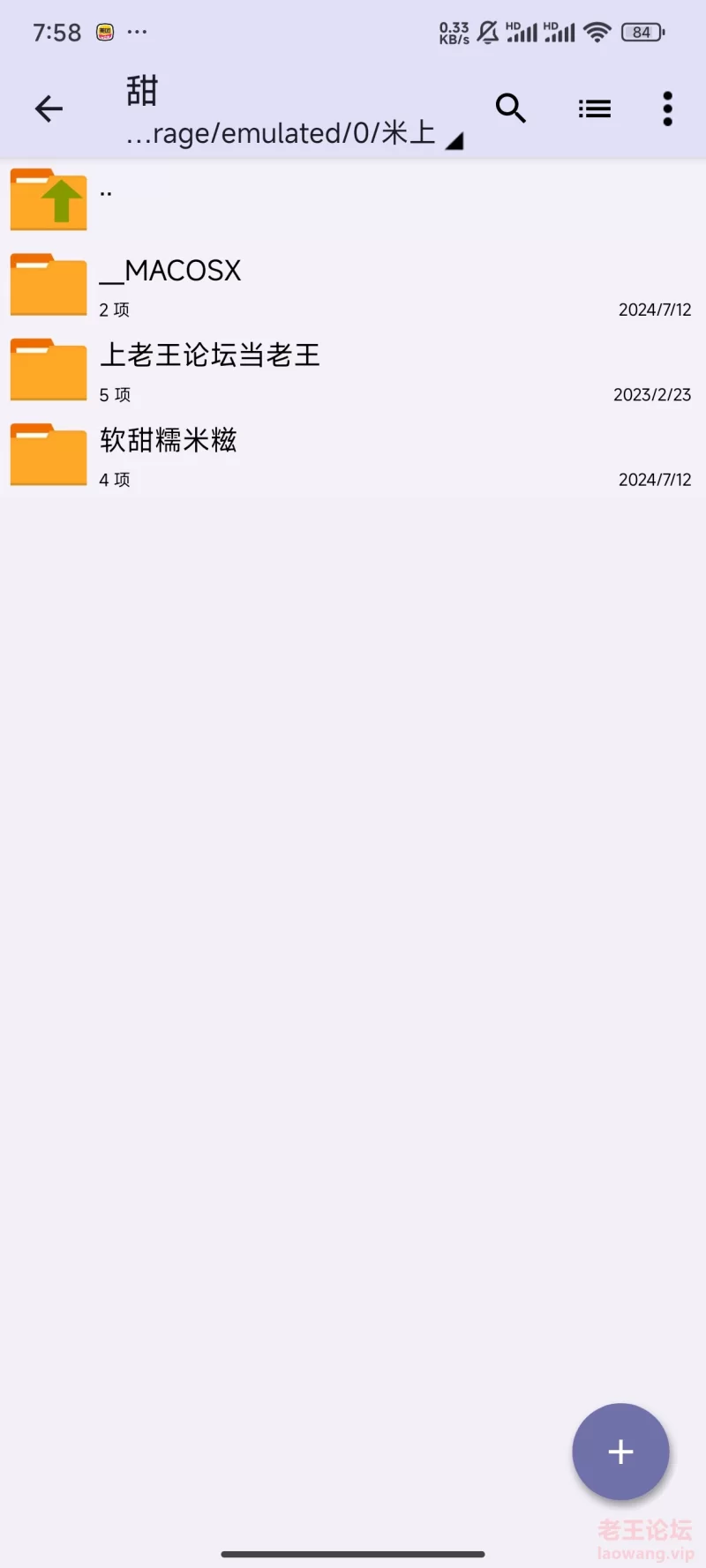This screenshot has width=706, height=1568.
Task: Open the 上老王论坛当老王 folder
Action: coord(353,370)
